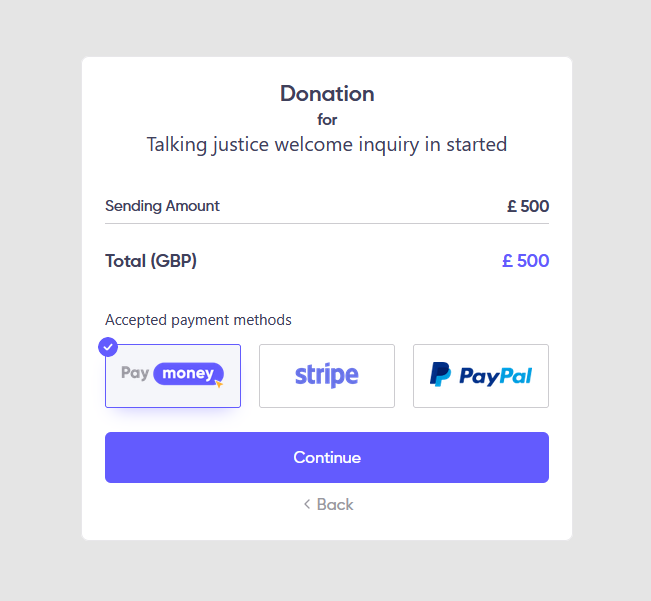The height and width of the screenshot is (601, 651).
Task: Choose Stripe as payment method
Action: (327, 376)
